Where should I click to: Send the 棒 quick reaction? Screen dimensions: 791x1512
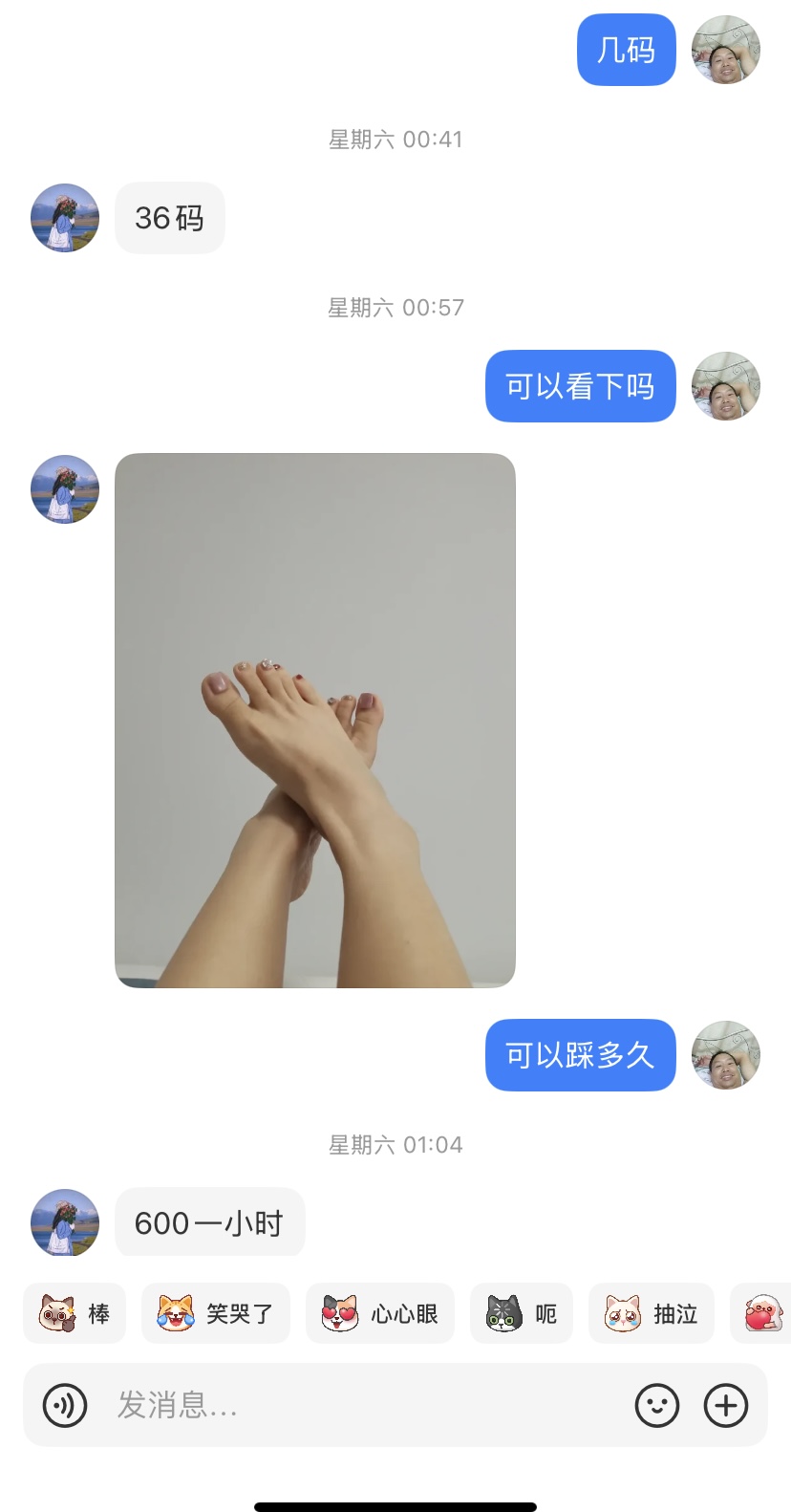click(x=75, y=1314)
